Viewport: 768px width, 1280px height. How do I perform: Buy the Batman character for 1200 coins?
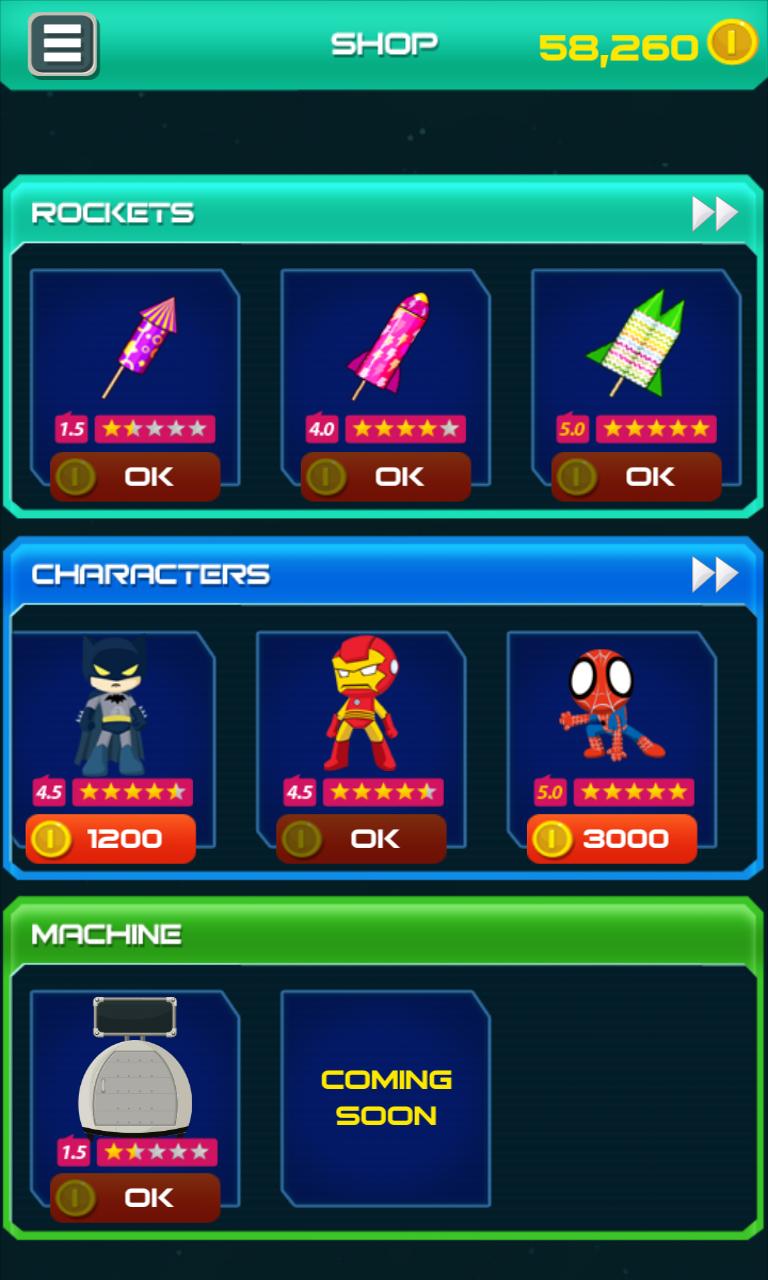111,838
